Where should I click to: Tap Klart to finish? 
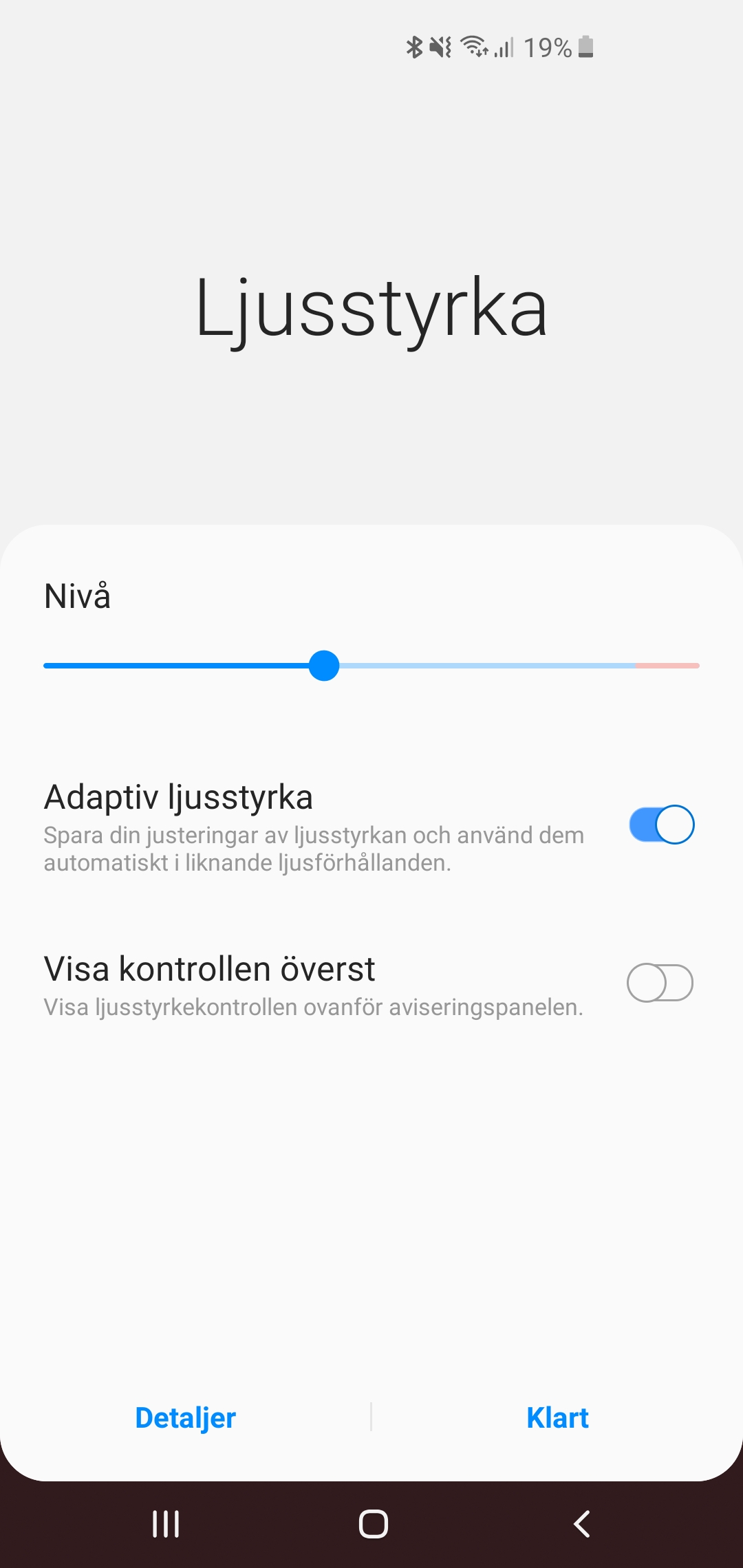tap(557, 1417)
